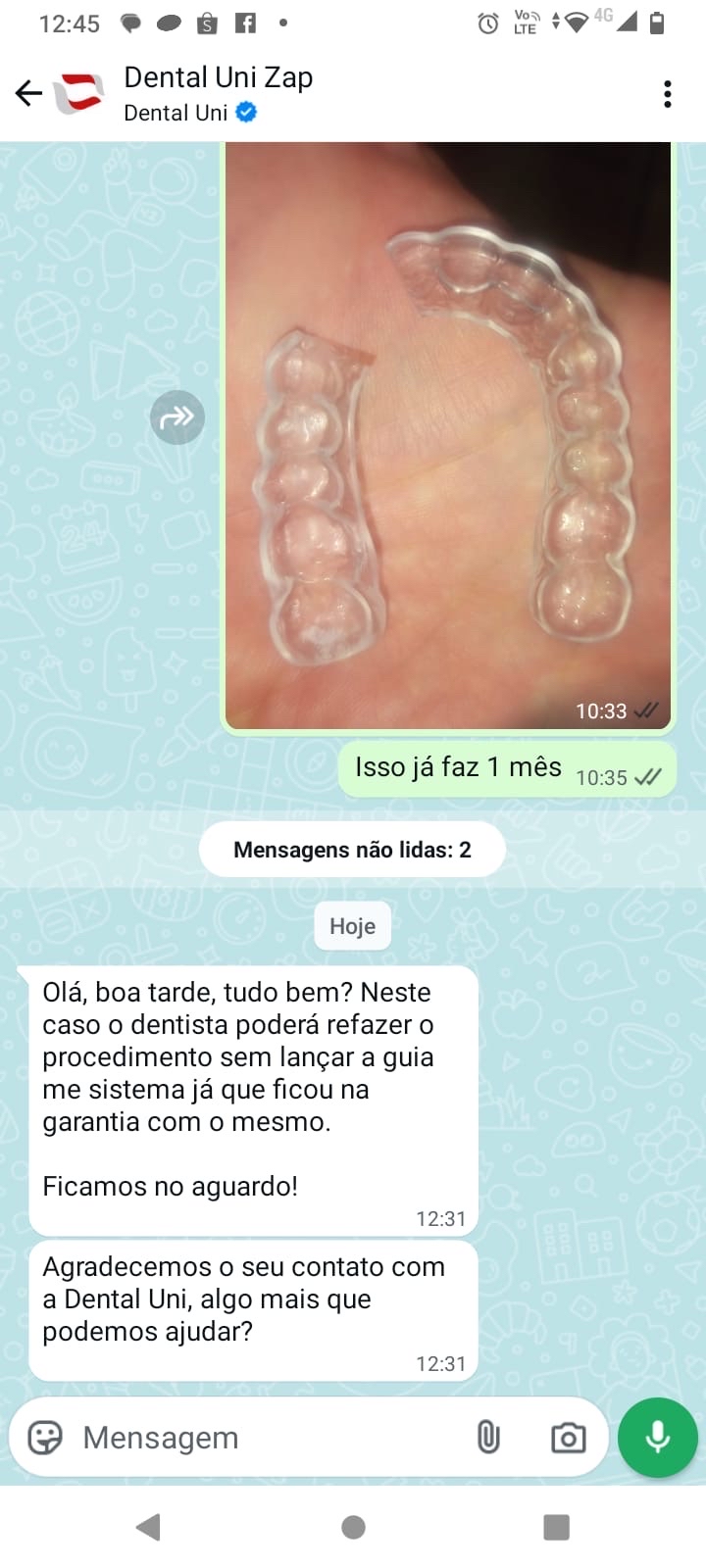706x1568 pixels.
Task: Open the emoji and sticker picker
Action: coord(45,1438)
